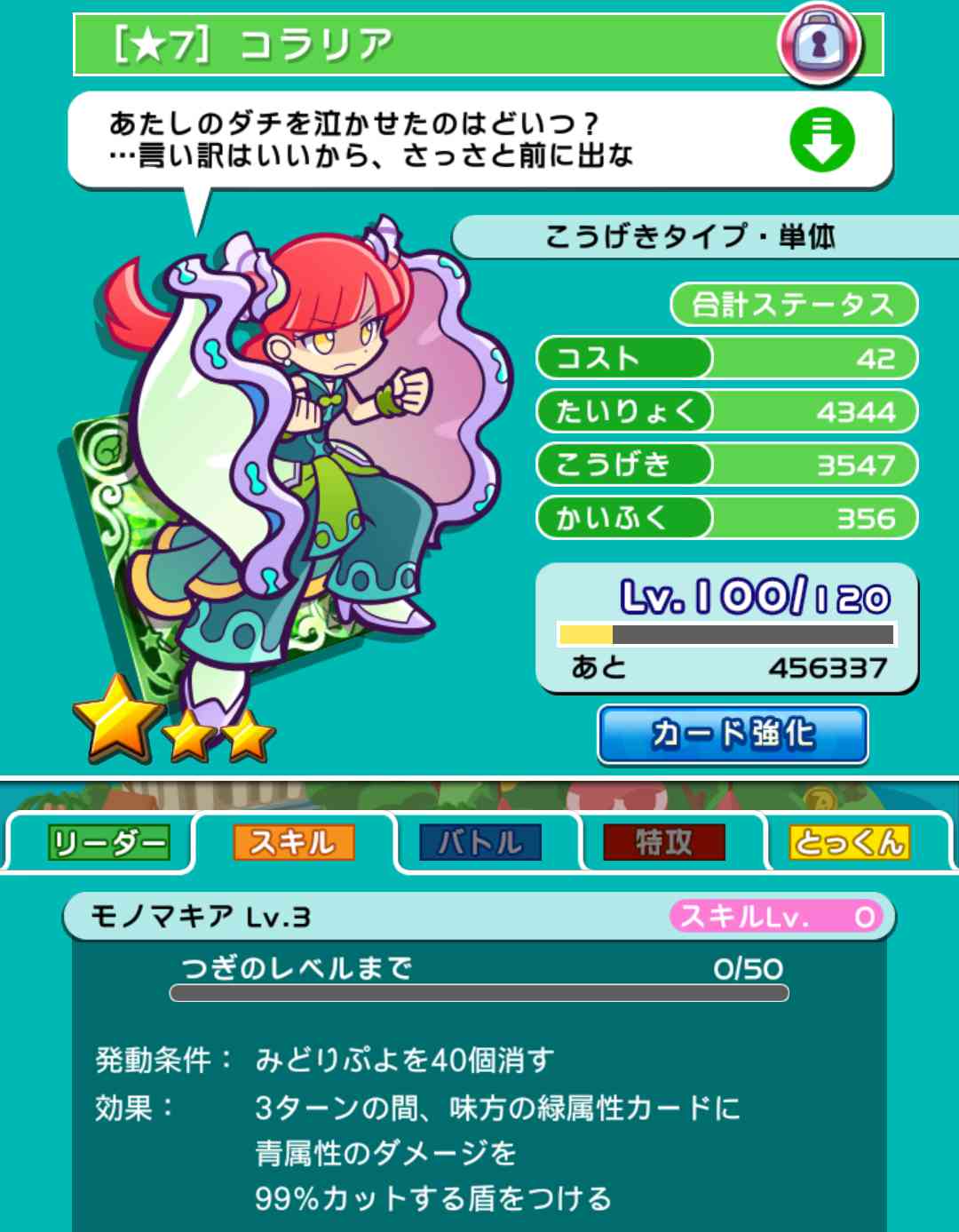The width and height of the screenshot is (959, 1232).
Task: Switch to the とっくん tab
Action: click(x=848, y=842)
